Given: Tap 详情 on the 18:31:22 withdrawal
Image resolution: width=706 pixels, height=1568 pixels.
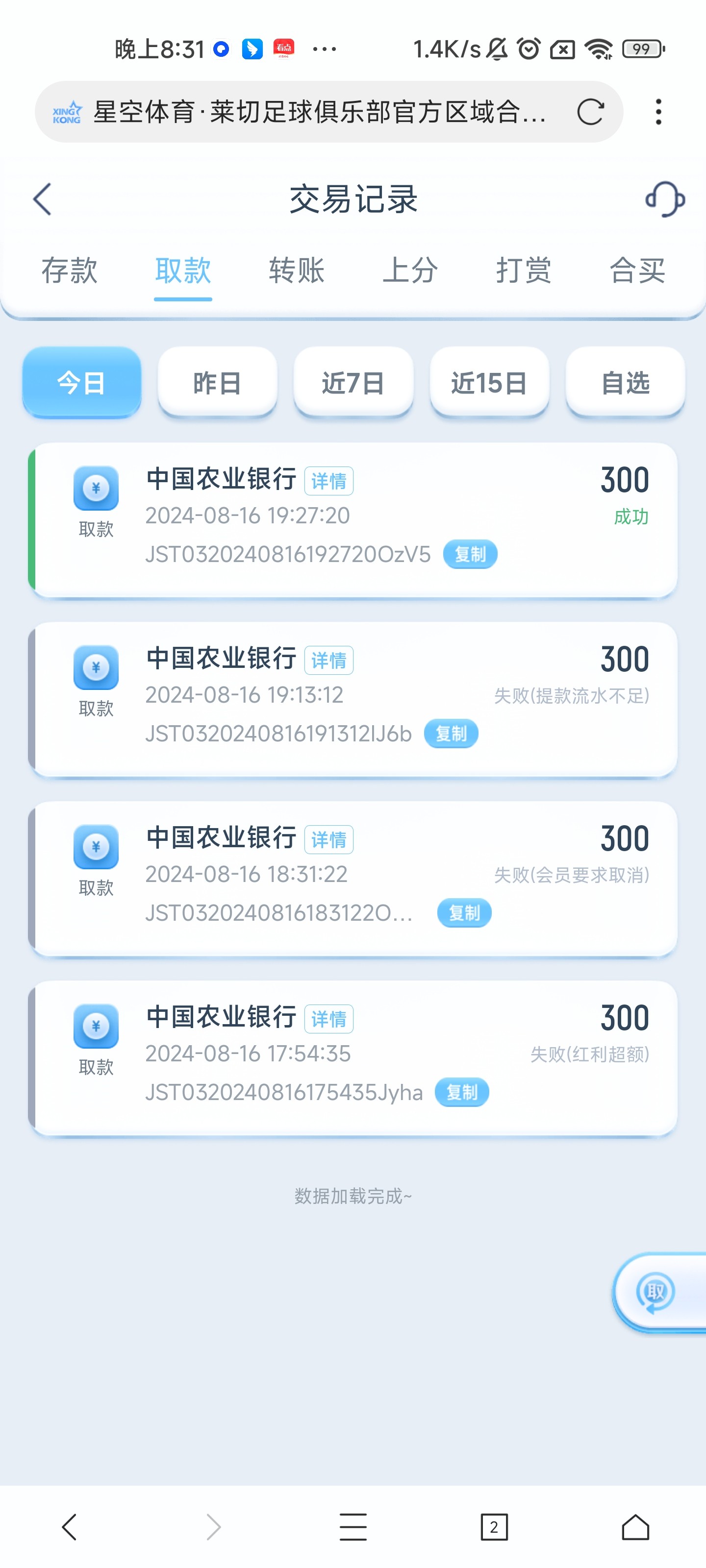Looking at the screenshot, I should click(329, 840).
